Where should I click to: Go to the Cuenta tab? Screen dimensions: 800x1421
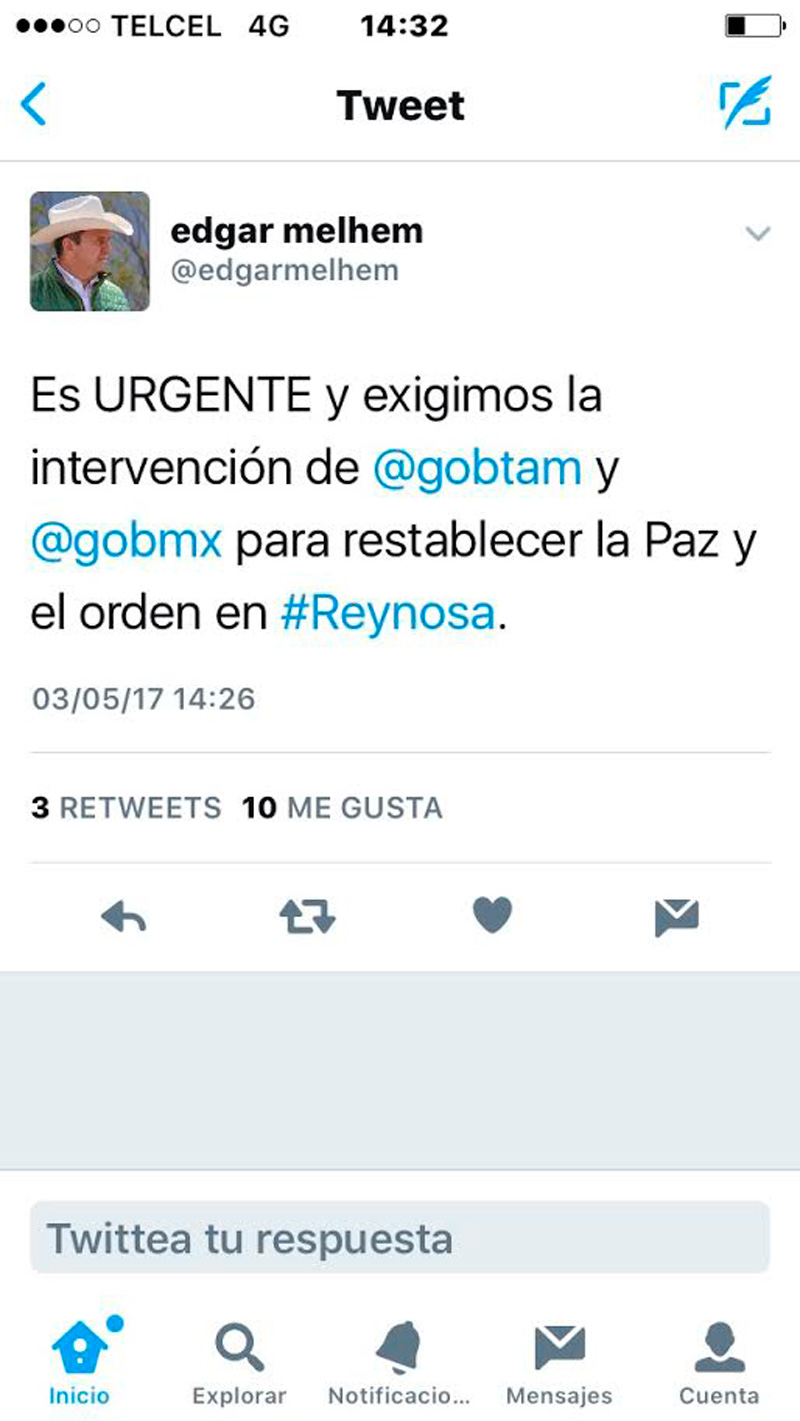point(719,1362)
